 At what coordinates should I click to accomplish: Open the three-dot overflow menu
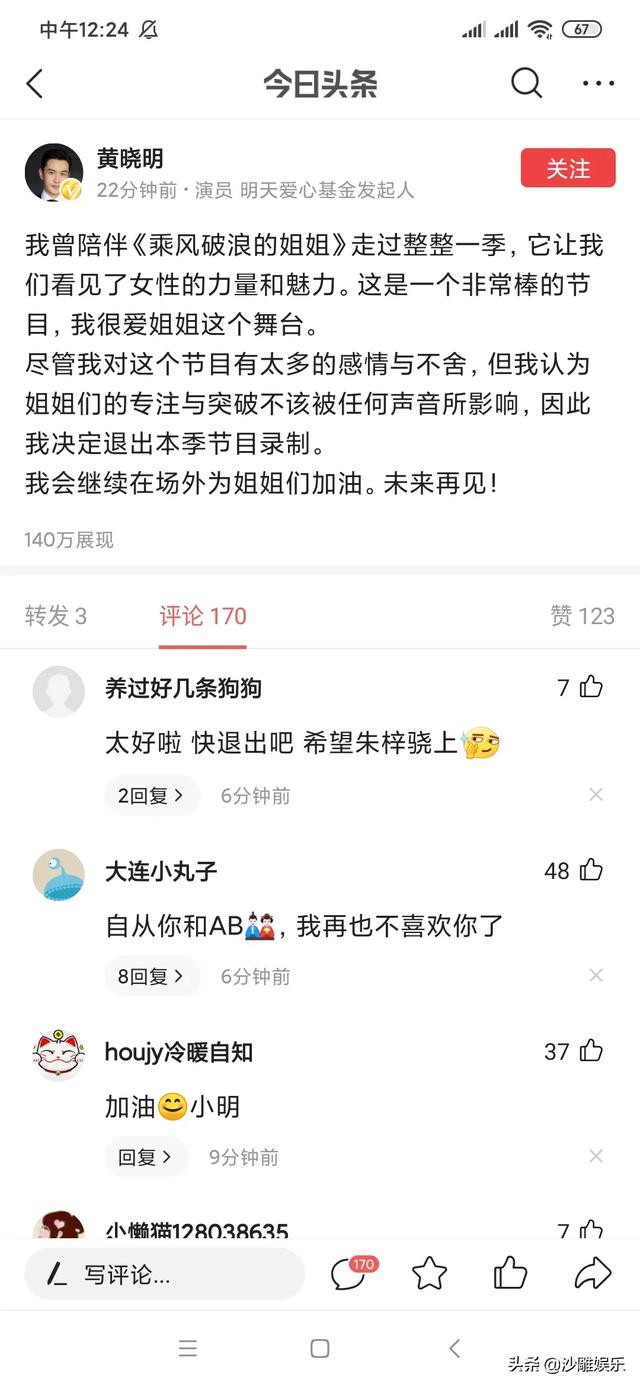point(598,84)
